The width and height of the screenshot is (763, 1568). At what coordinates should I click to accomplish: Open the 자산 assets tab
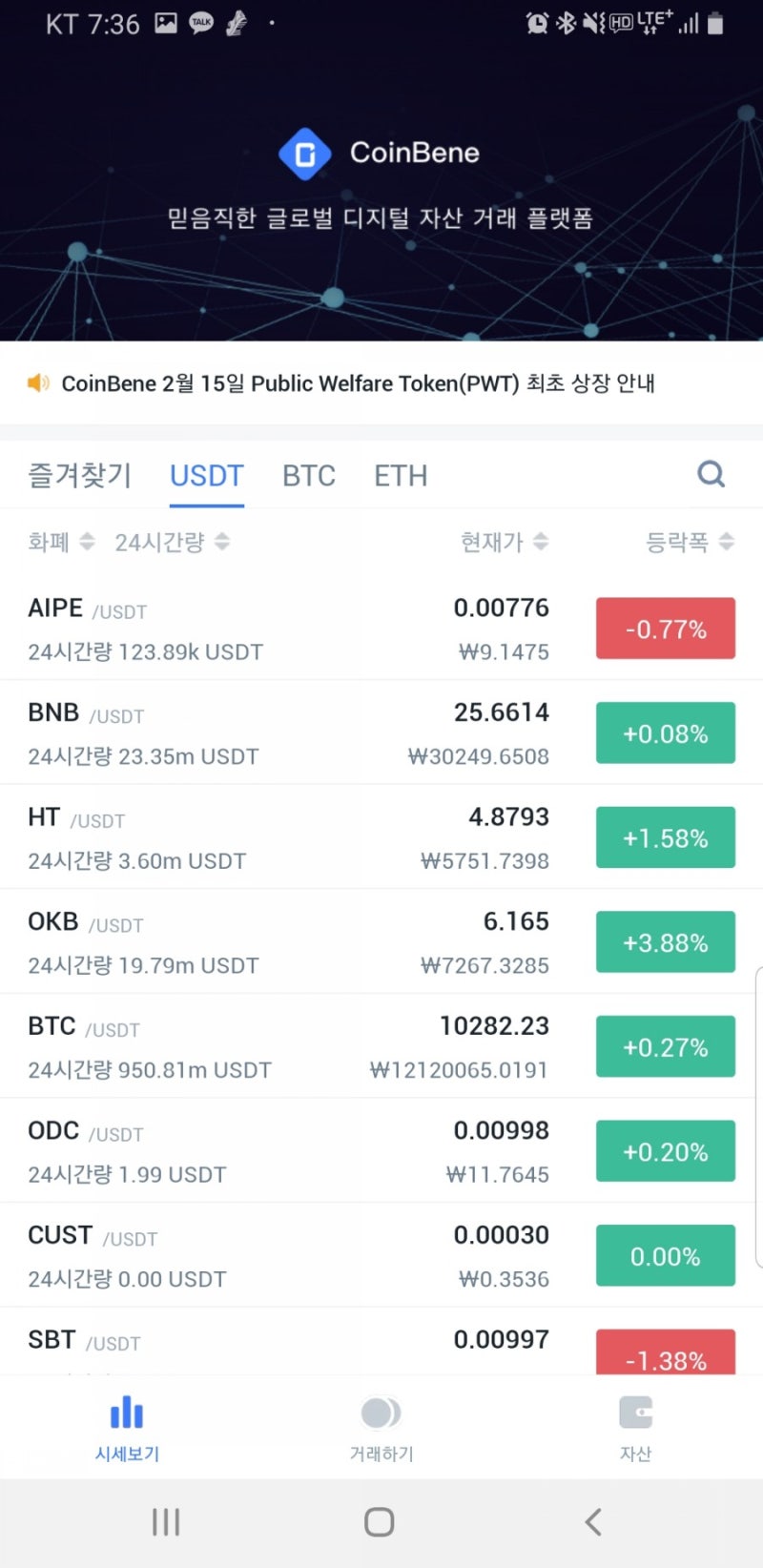tap(635, 1428)
